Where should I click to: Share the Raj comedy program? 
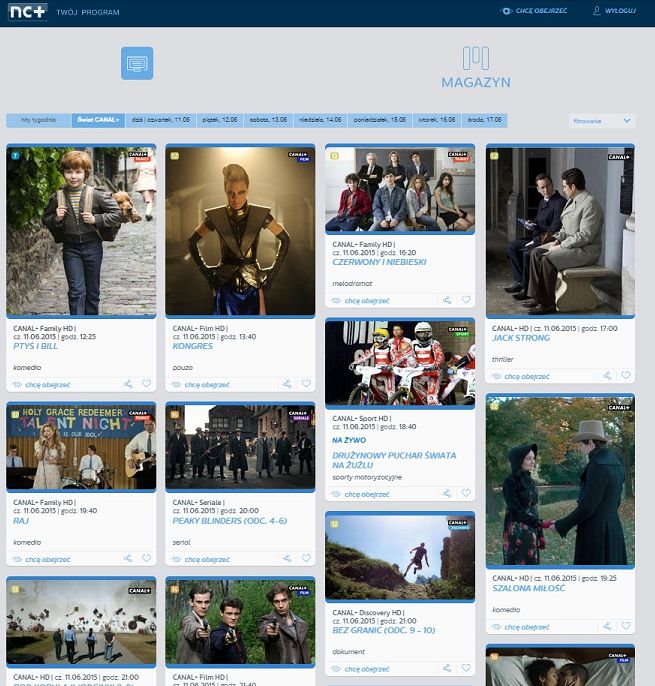tap(128, 559)
